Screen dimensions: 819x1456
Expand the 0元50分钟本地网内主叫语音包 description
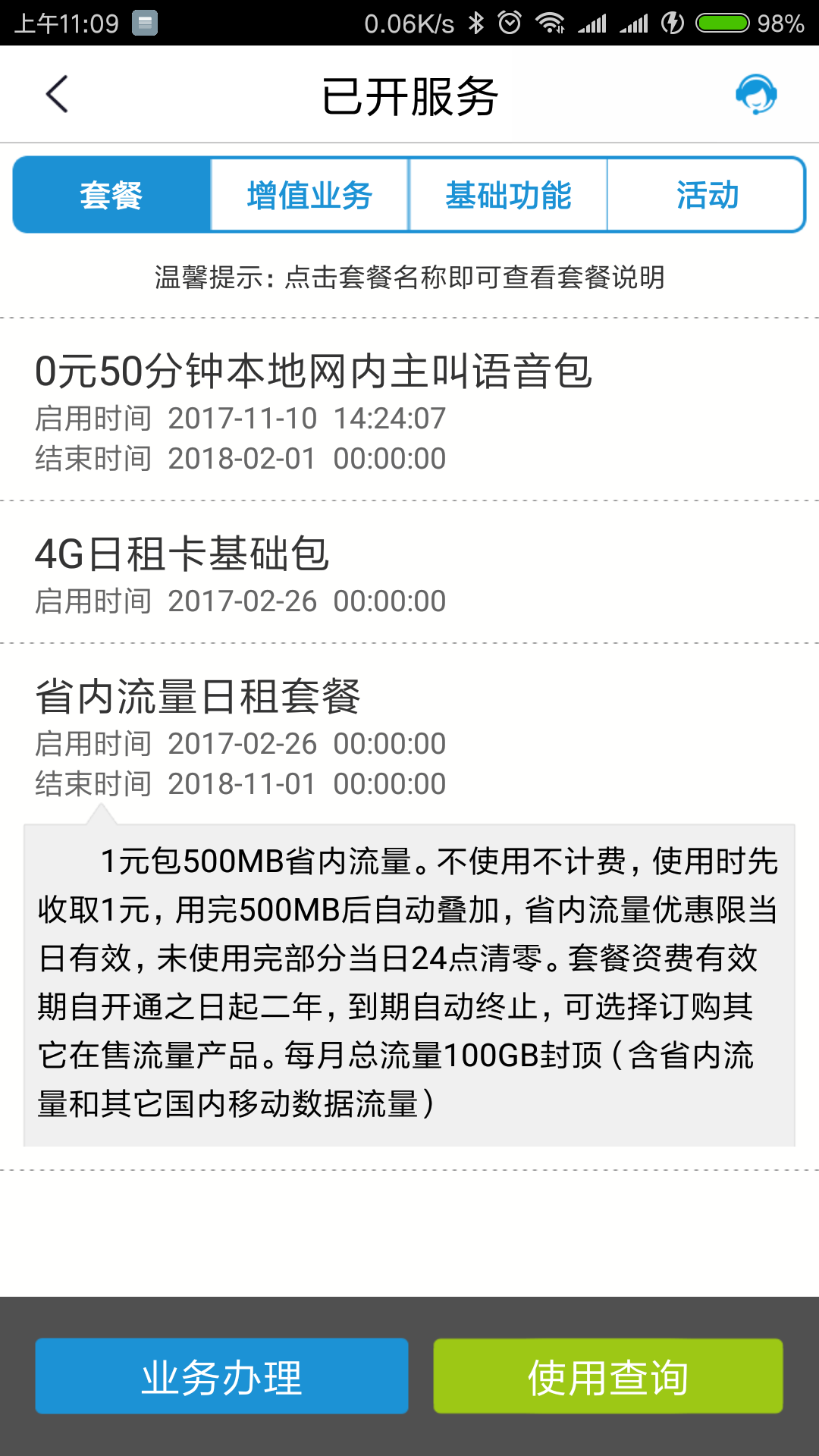(x=315, y=372)
